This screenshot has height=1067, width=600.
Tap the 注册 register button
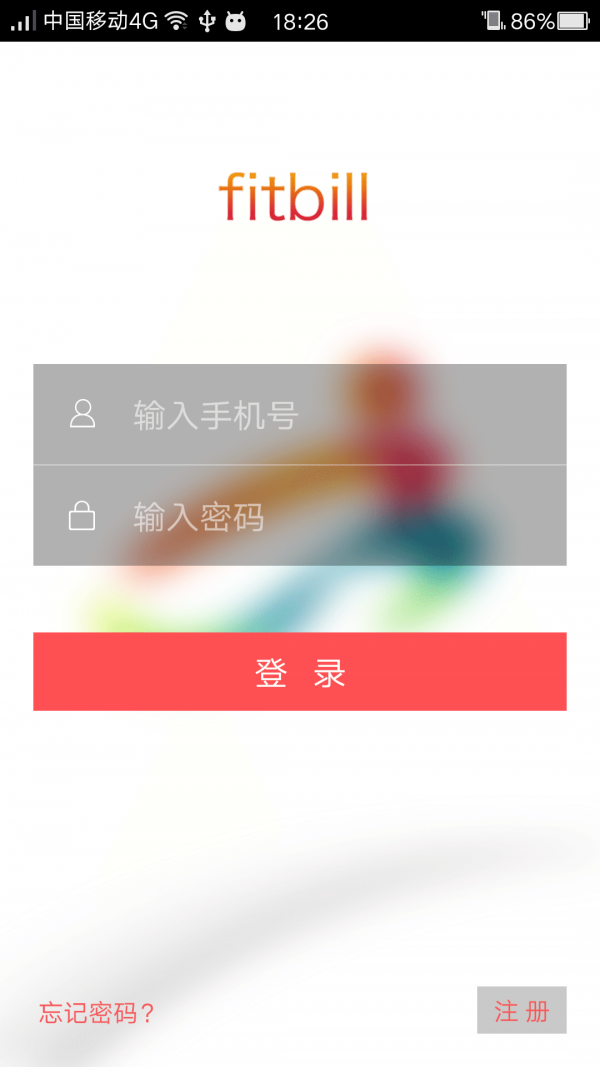[521, 1010]
